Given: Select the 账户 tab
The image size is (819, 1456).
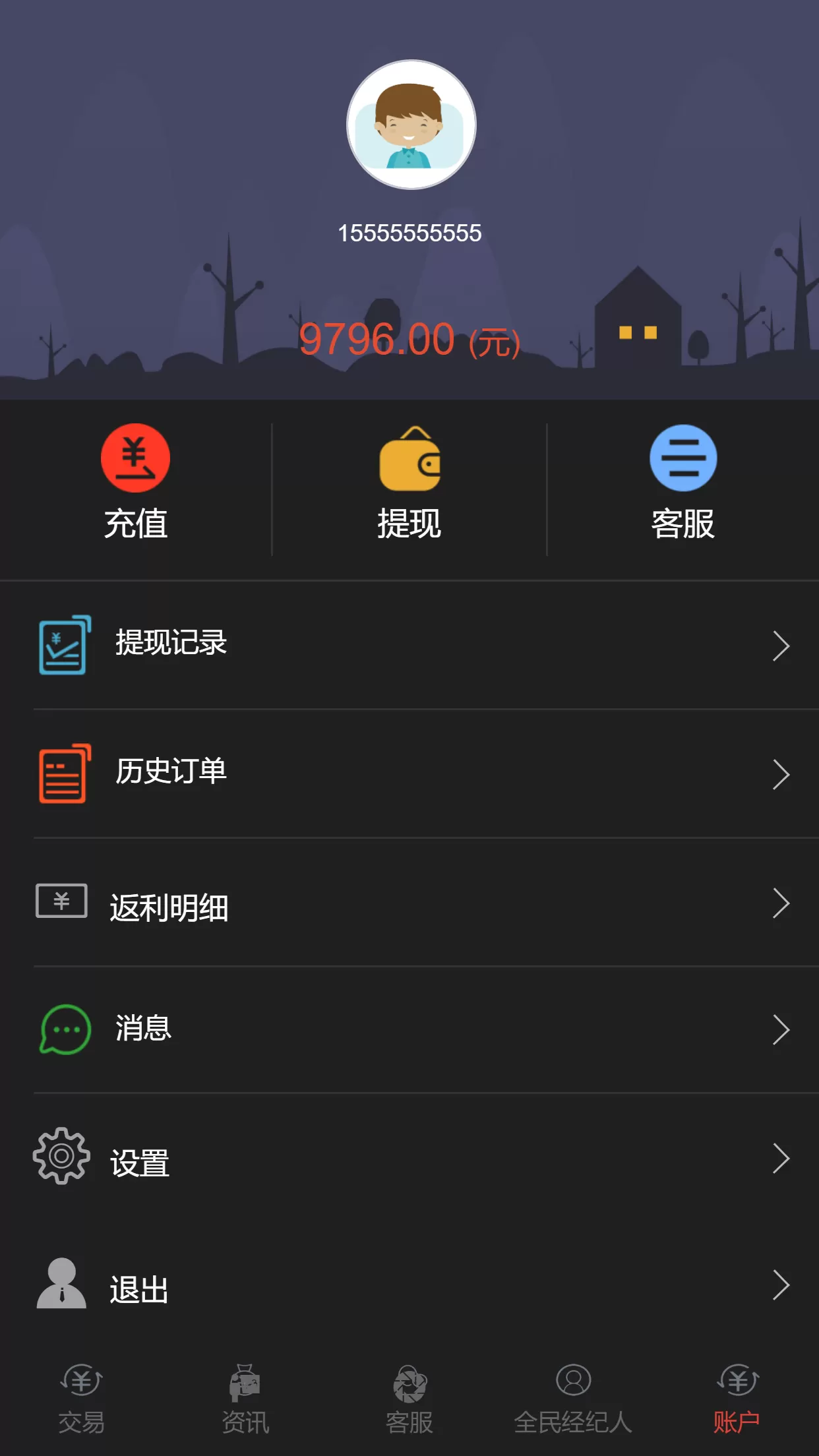Looking at the screenshot, I should (737, 1399).
